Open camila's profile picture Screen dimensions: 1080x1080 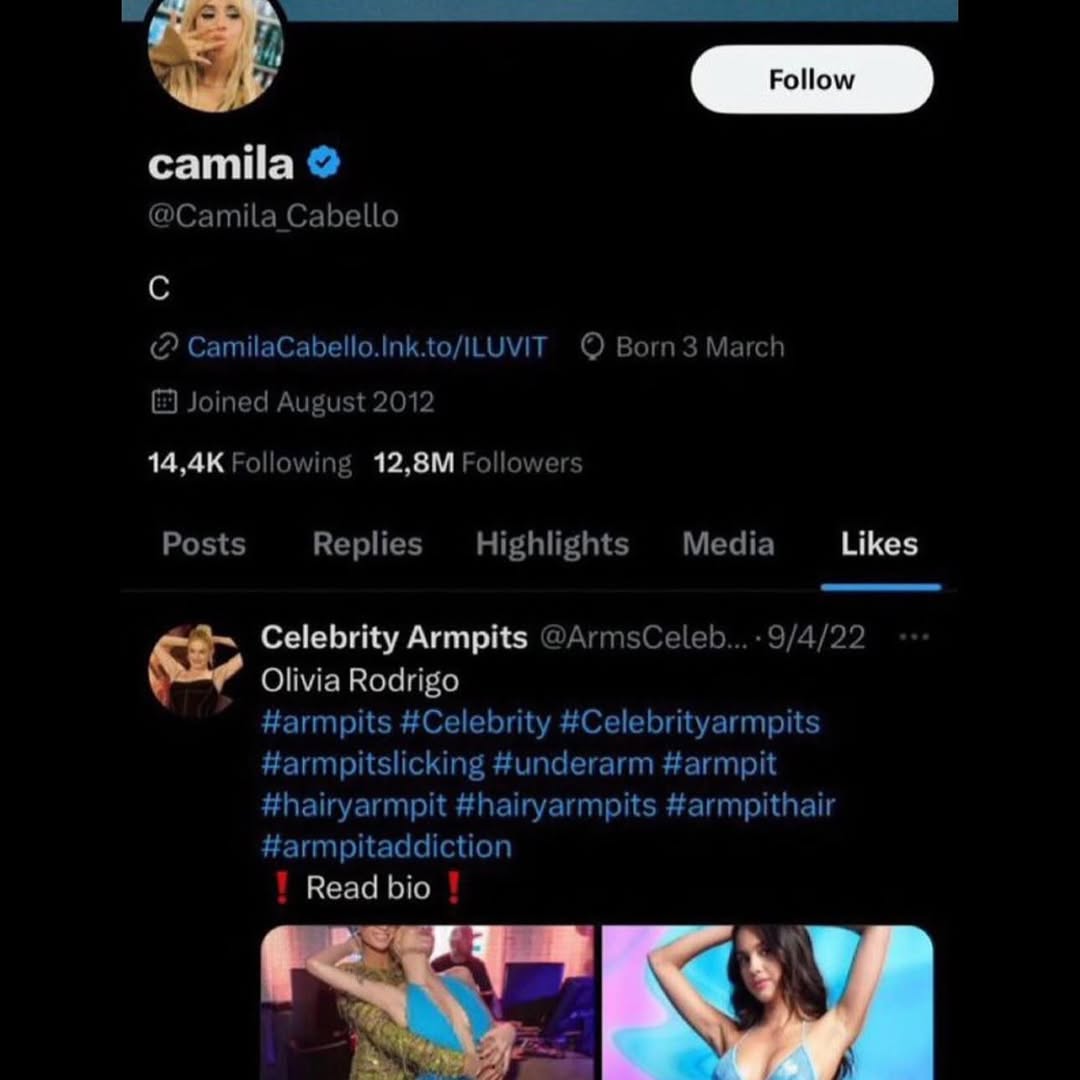click(216, 50)
